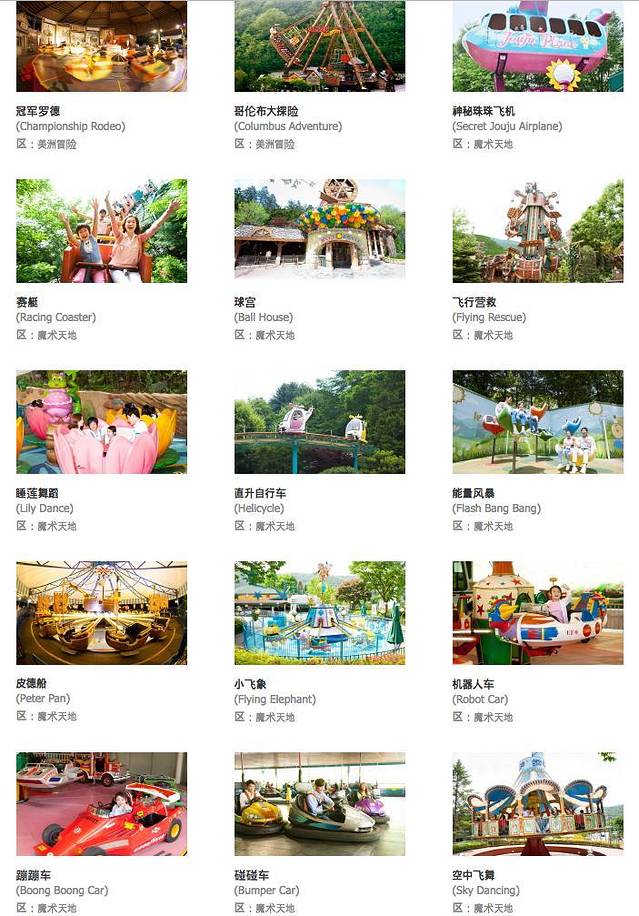
Task: Tap the Ball House picture
Action: coord(319,229)
